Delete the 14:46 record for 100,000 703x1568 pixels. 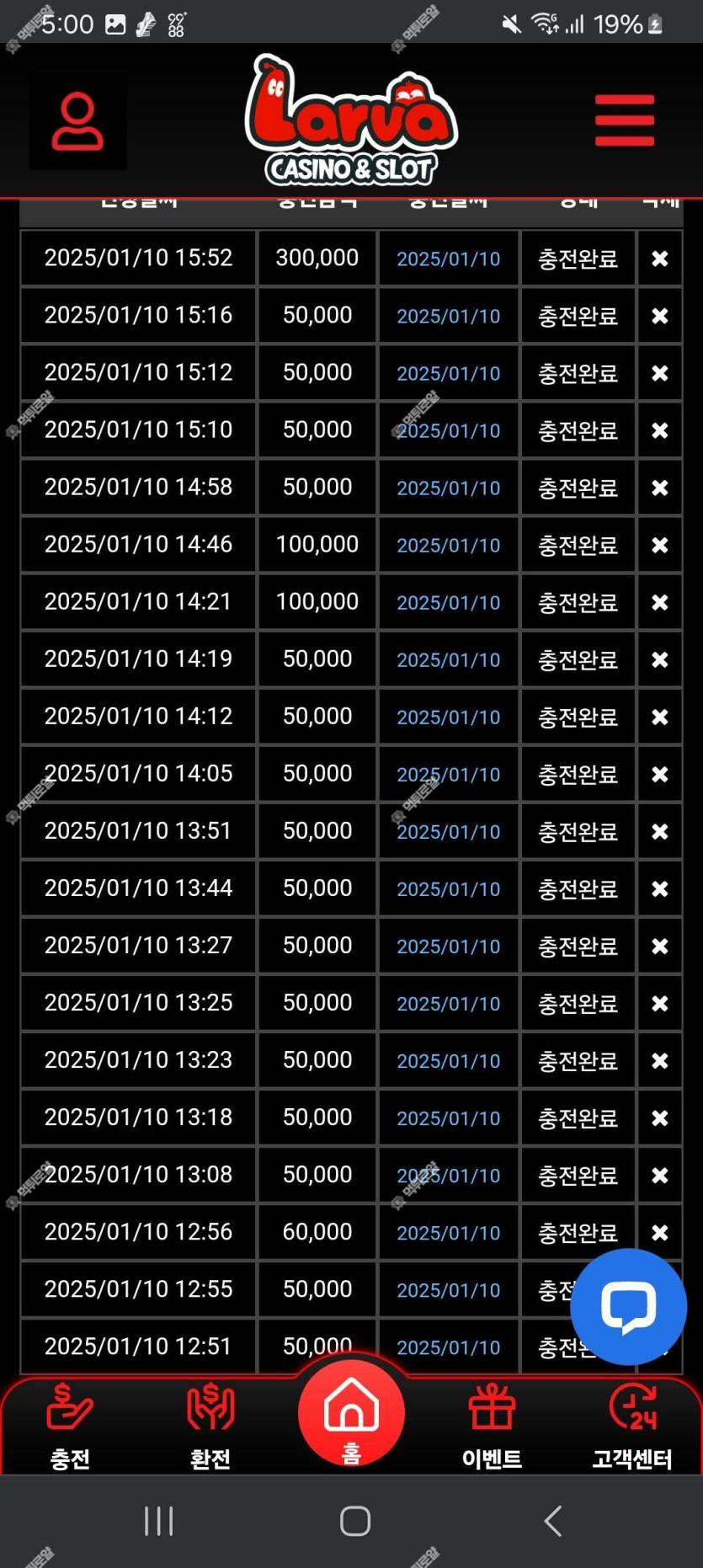coord(660,546)
